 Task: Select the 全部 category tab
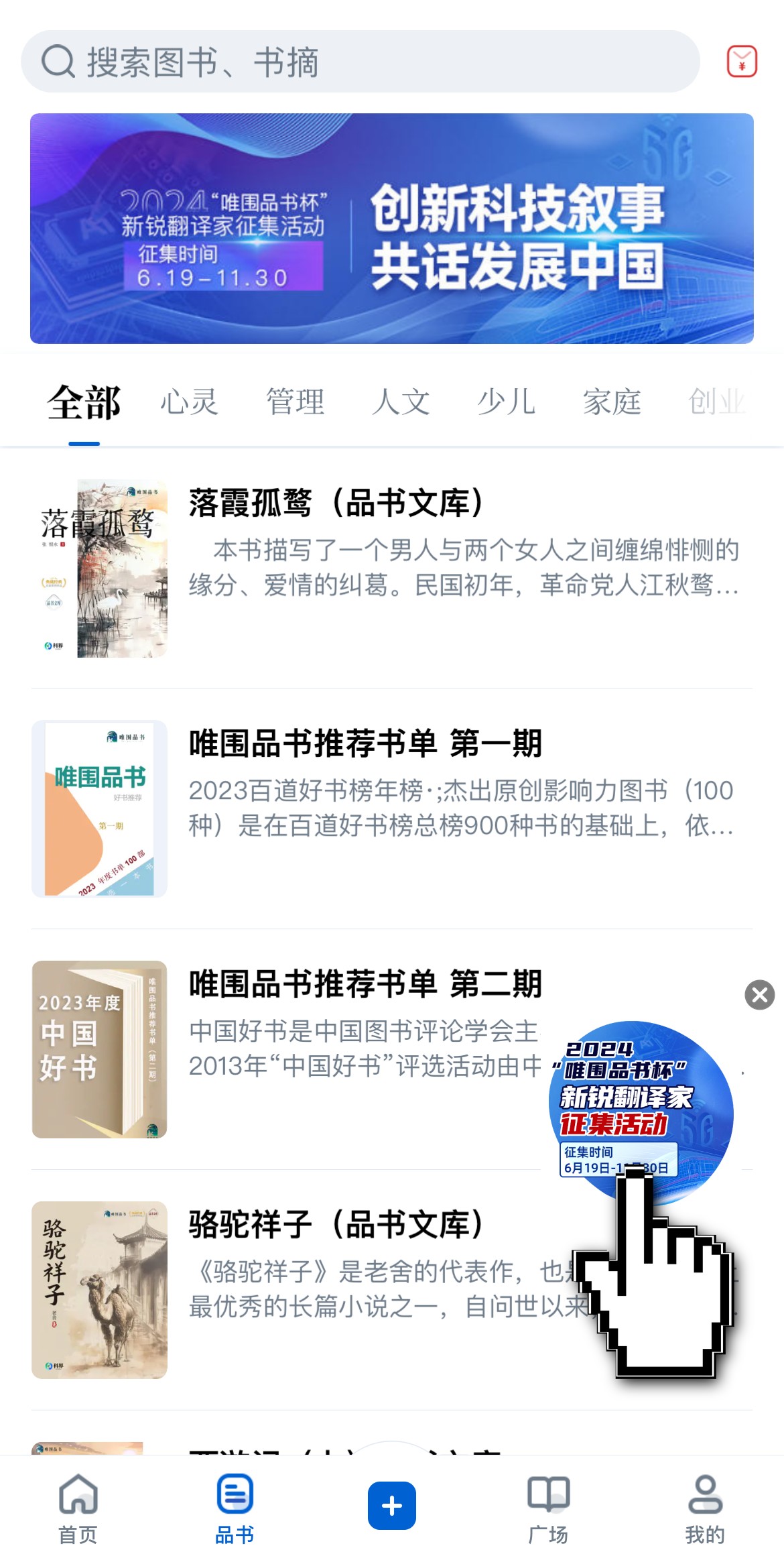[x=84, y=403]
